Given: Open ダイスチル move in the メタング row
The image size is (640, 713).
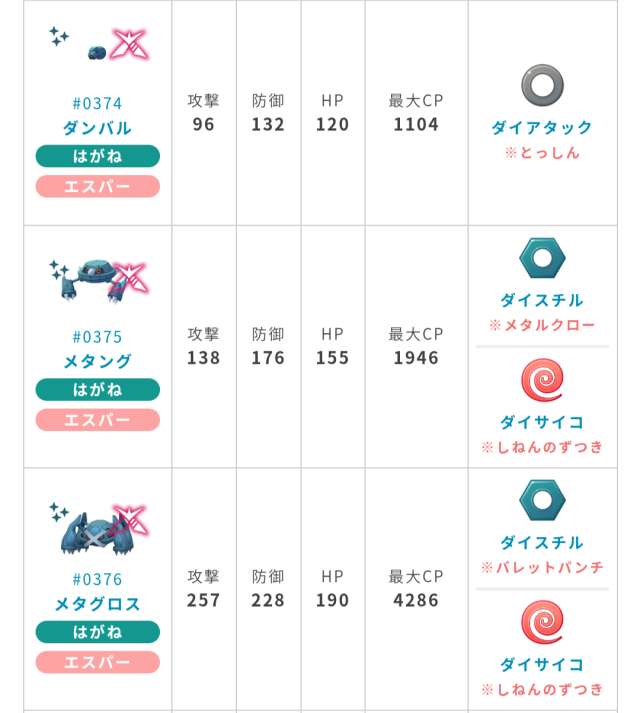Looking at the screenshot, I should pyautogui.click(x=541, y=300).
